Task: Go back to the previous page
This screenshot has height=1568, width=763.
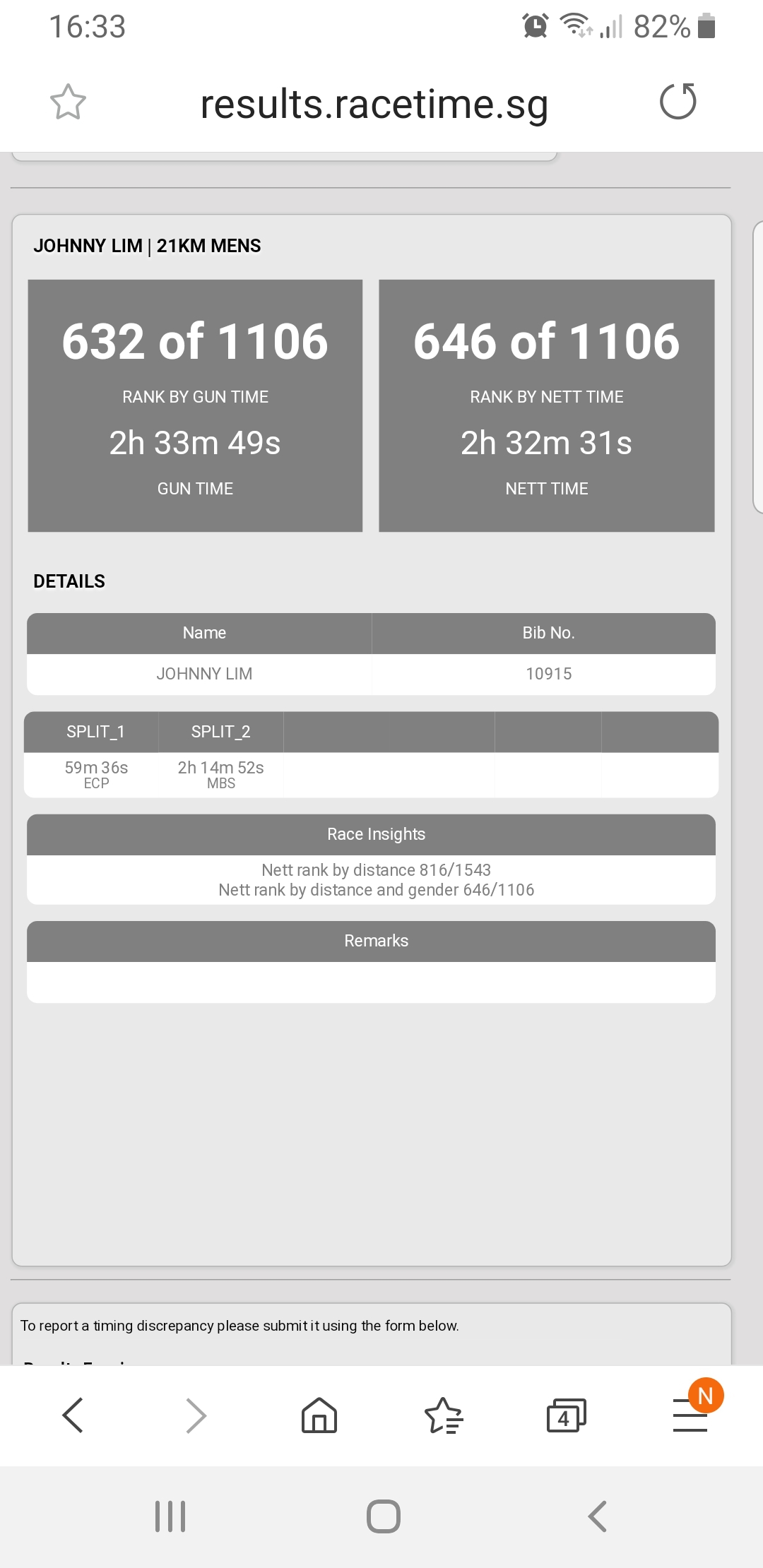Action: [x=73, y=1415]
